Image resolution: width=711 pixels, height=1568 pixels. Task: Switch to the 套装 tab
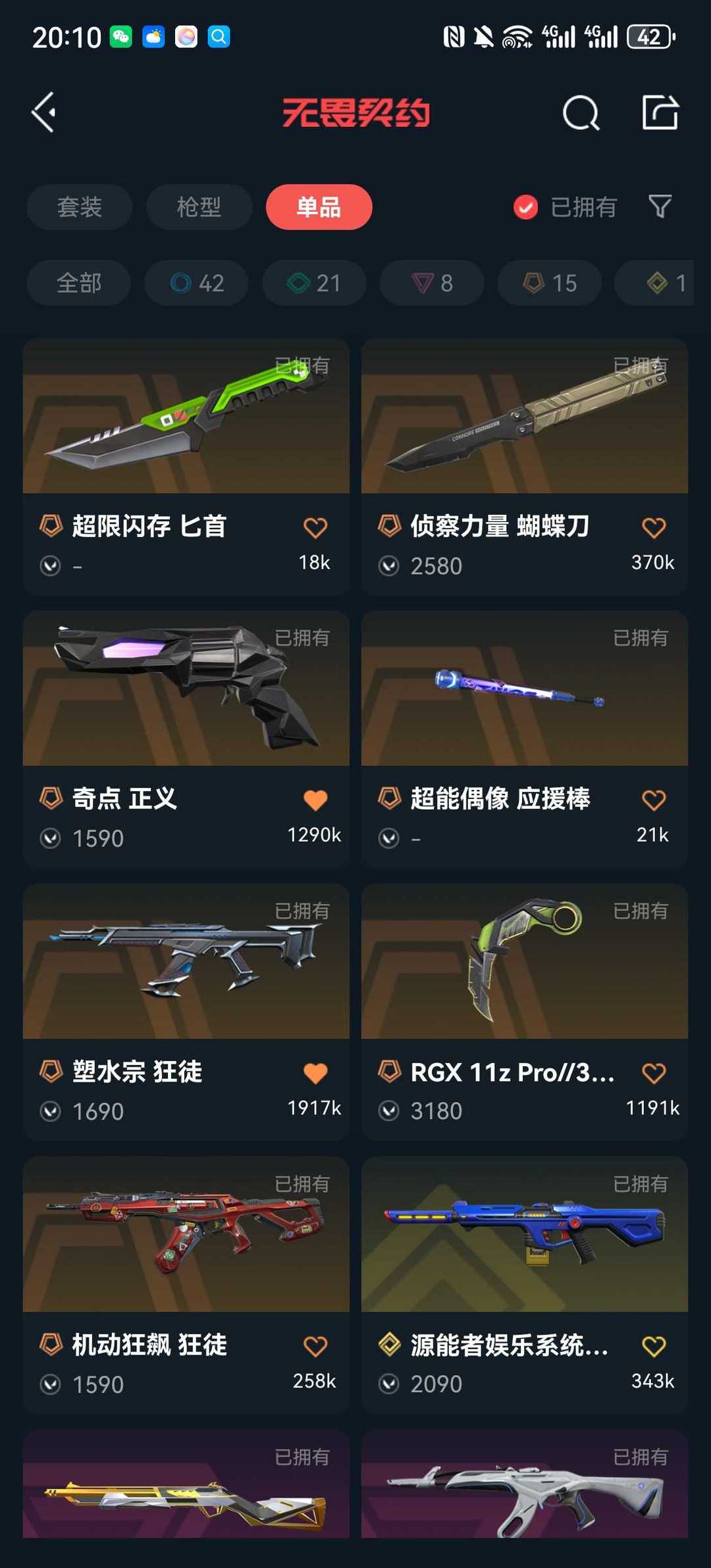[x=80, y=207]
